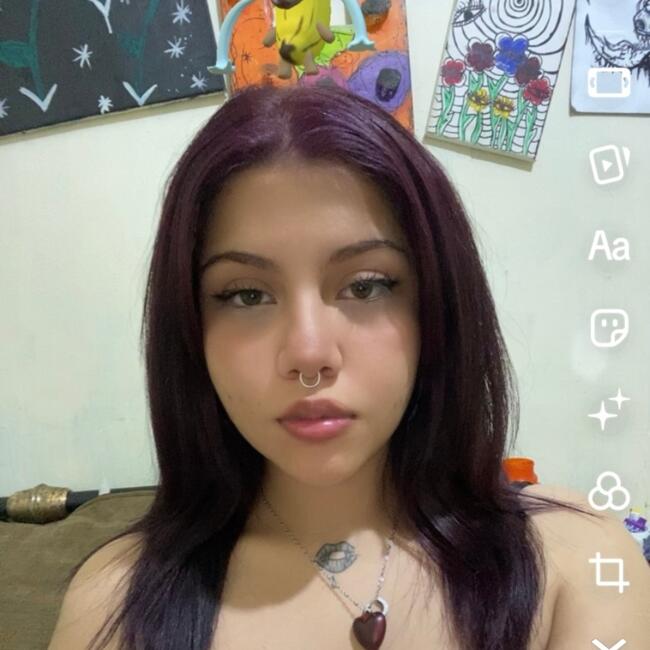Open the sparkle effects tool
650x650 pixels.
pos(608,410)
